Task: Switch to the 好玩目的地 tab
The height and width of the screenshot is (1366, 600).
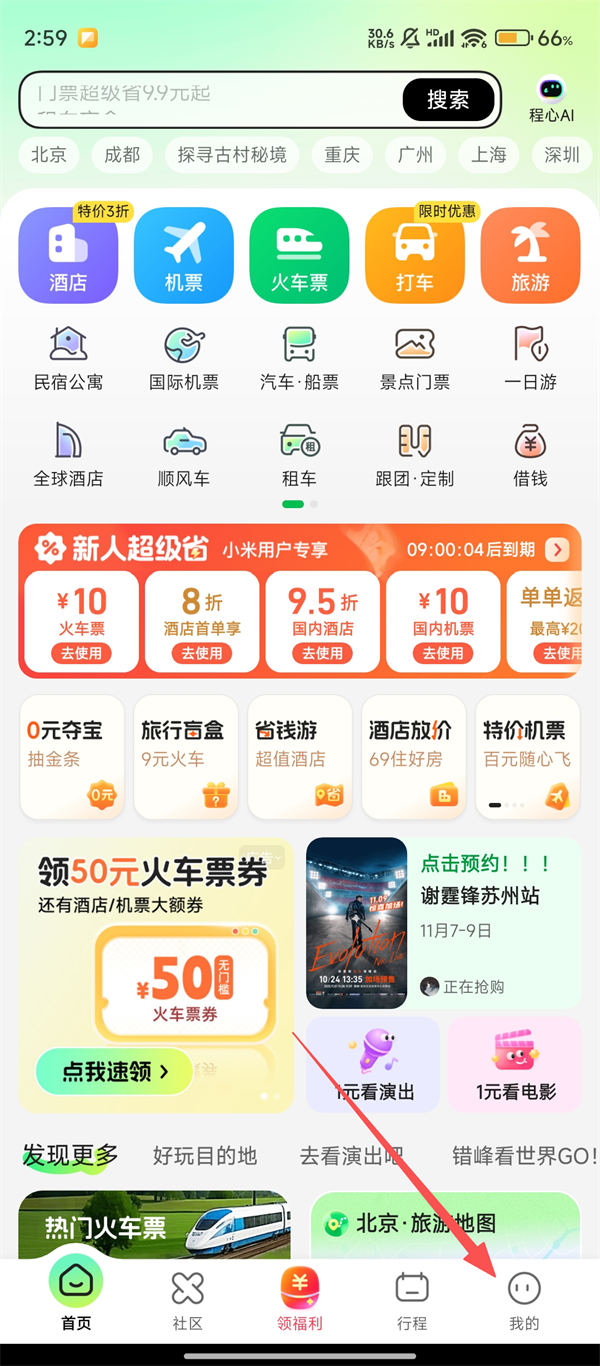Action: (205, 1156)
